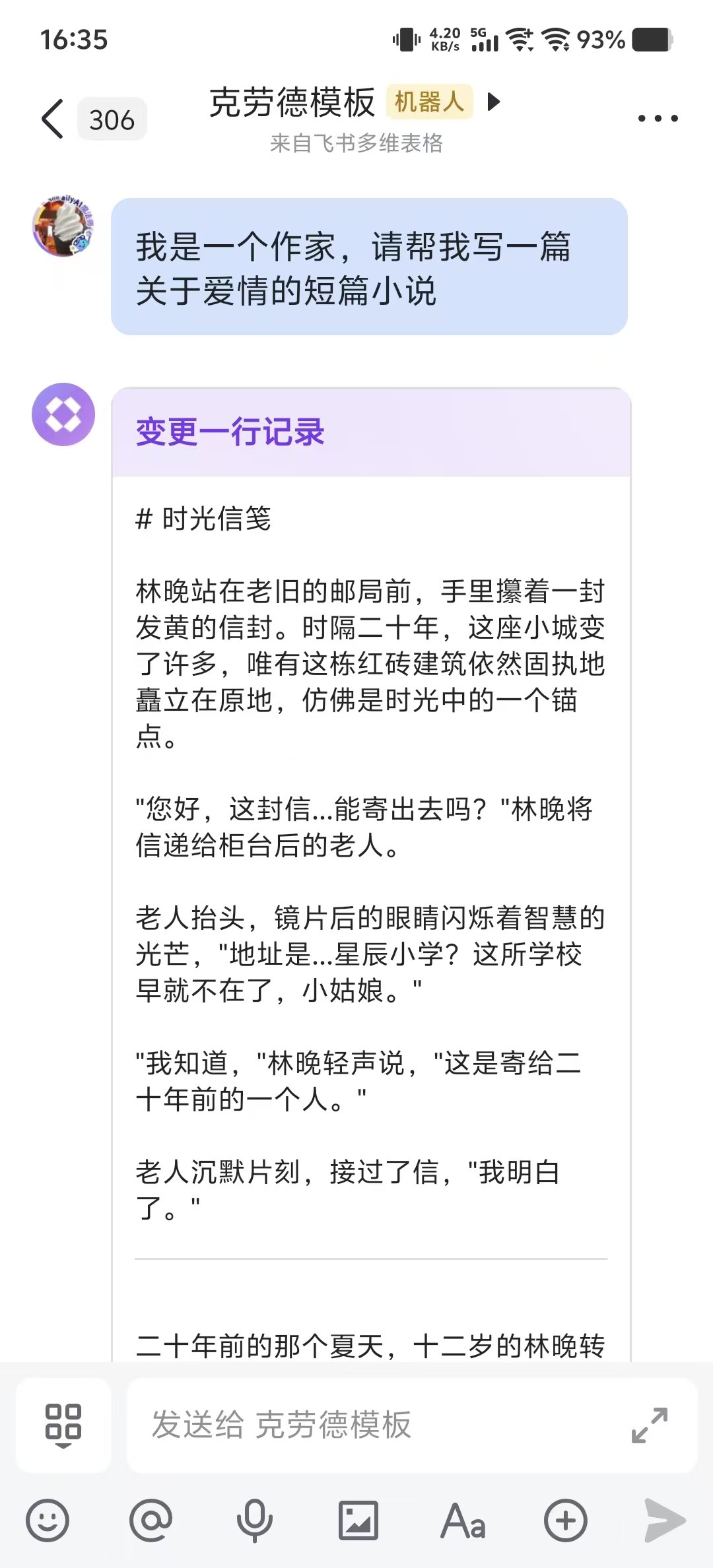
Task: Click the back arrow to exit chat
Action: 51,119
